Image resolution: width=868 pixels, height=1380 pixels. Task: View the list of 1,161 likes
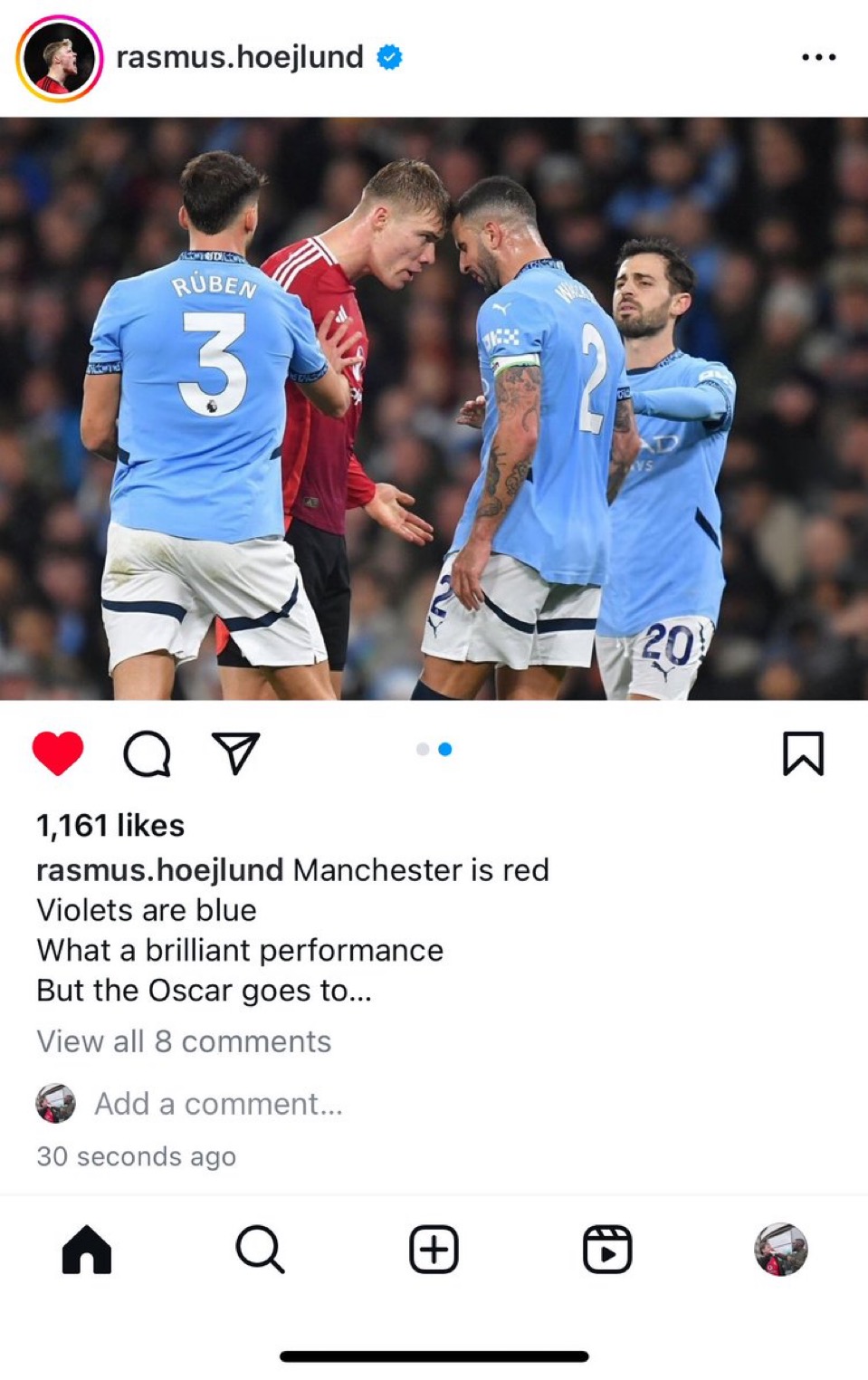click(x=110, y=825)
